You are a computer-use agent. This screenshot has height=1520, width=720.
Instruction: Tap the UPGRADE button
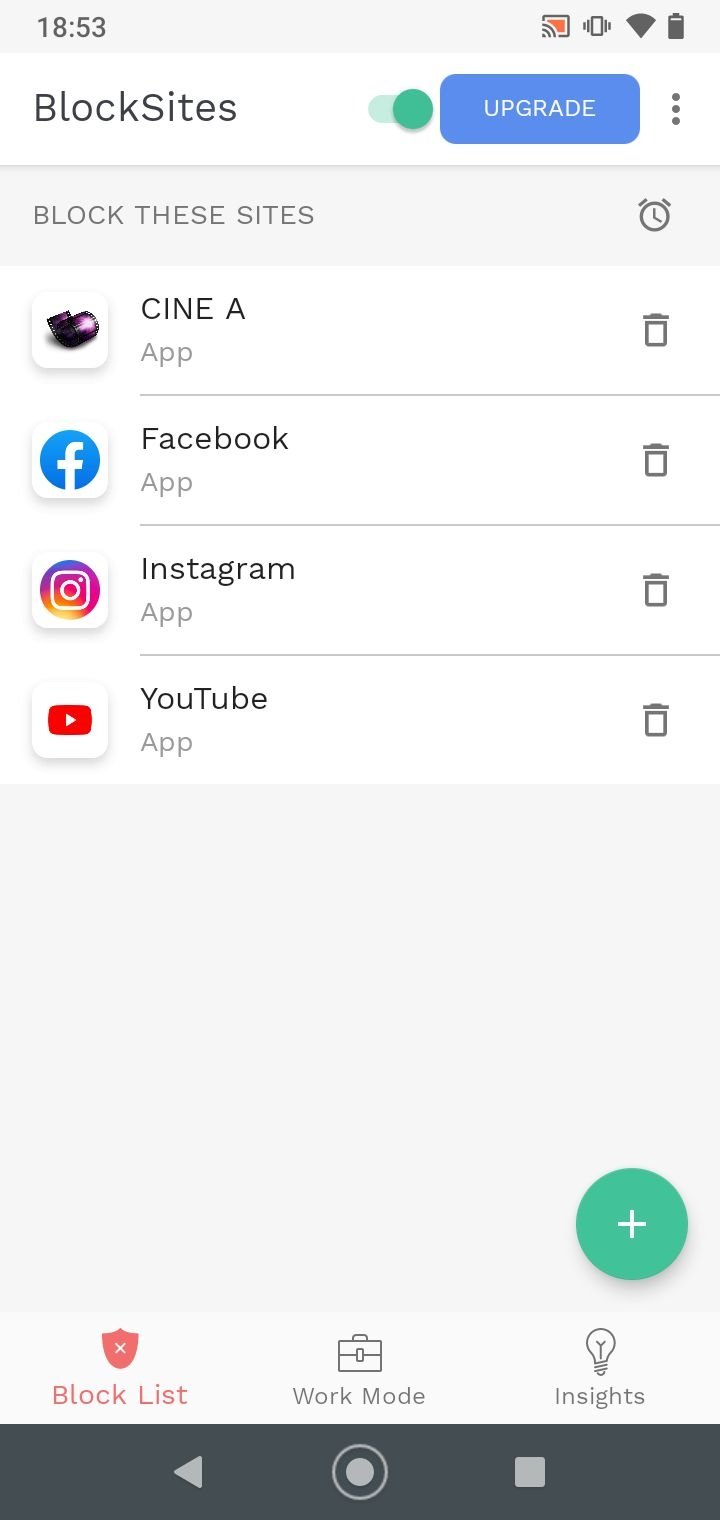540,109
